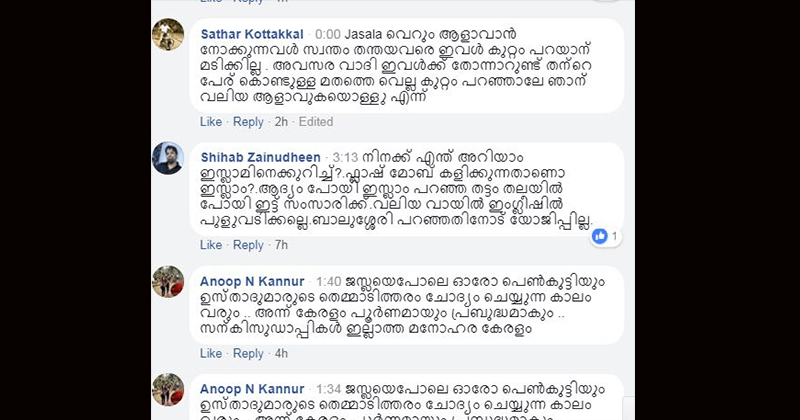View edit history of Sathar's comment
Screen dimensions: 800x420
[315, 122]
